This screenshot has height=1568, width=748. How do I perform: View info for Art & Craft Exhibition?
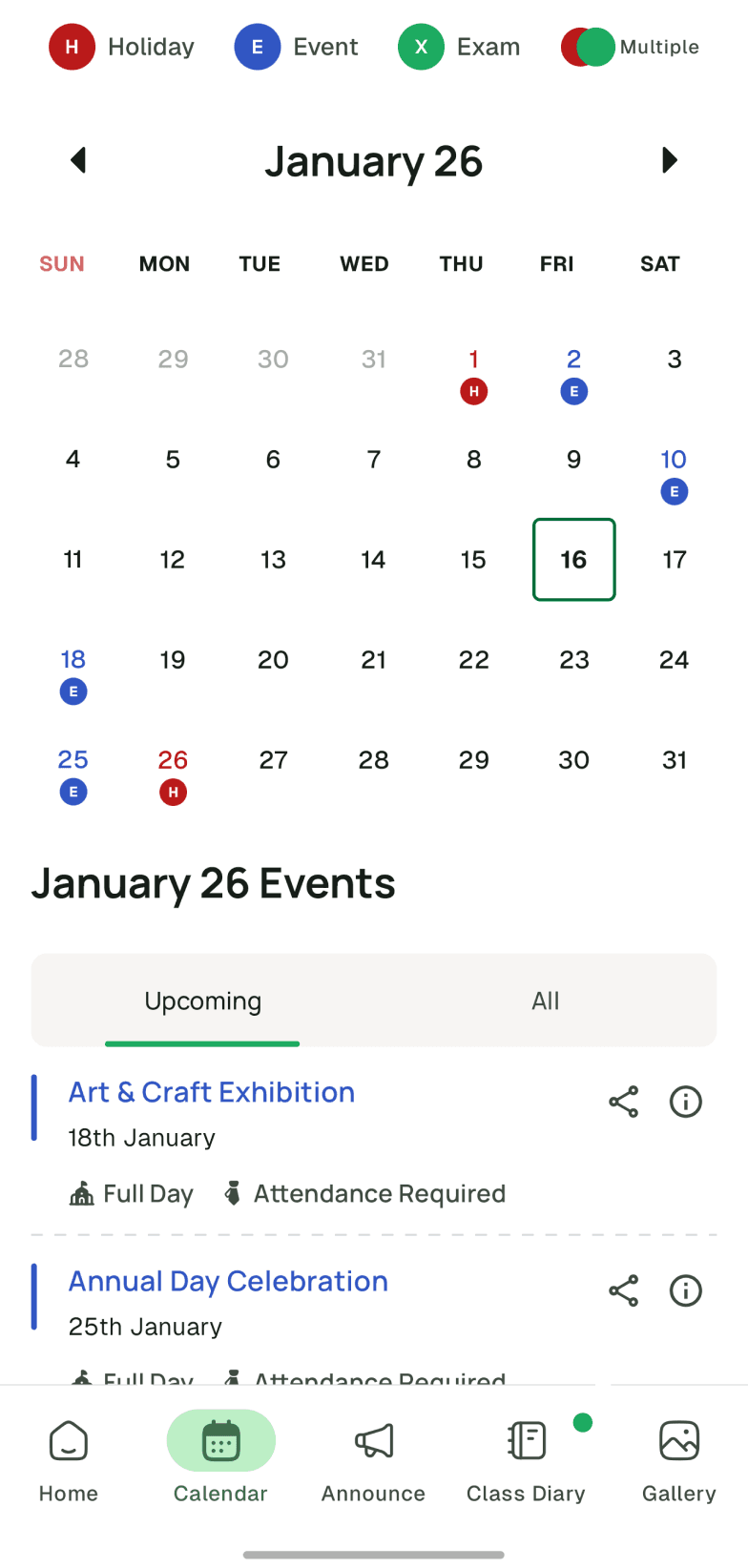tap(686, 1102)
